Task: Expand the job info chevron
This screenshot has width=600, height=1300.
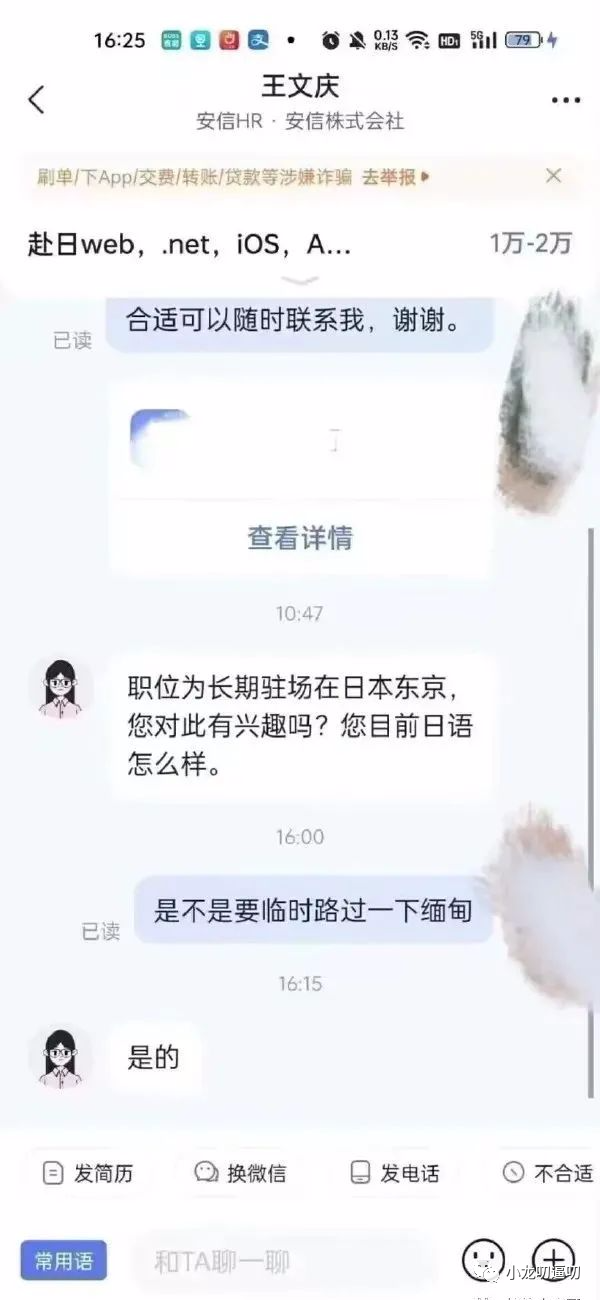Action: point(300,280)
